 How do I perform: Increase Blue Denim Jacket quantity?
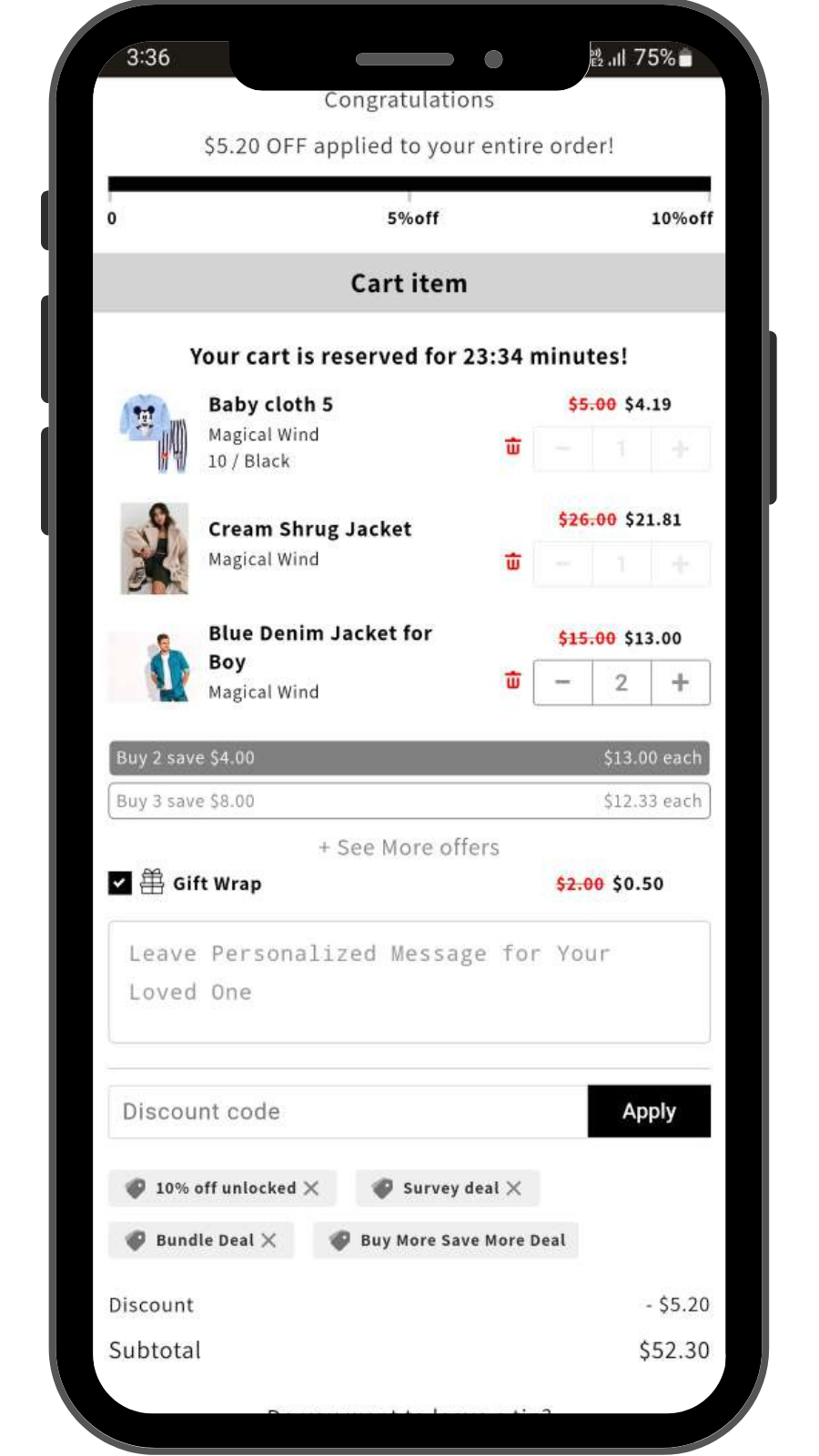click(681, 682)
